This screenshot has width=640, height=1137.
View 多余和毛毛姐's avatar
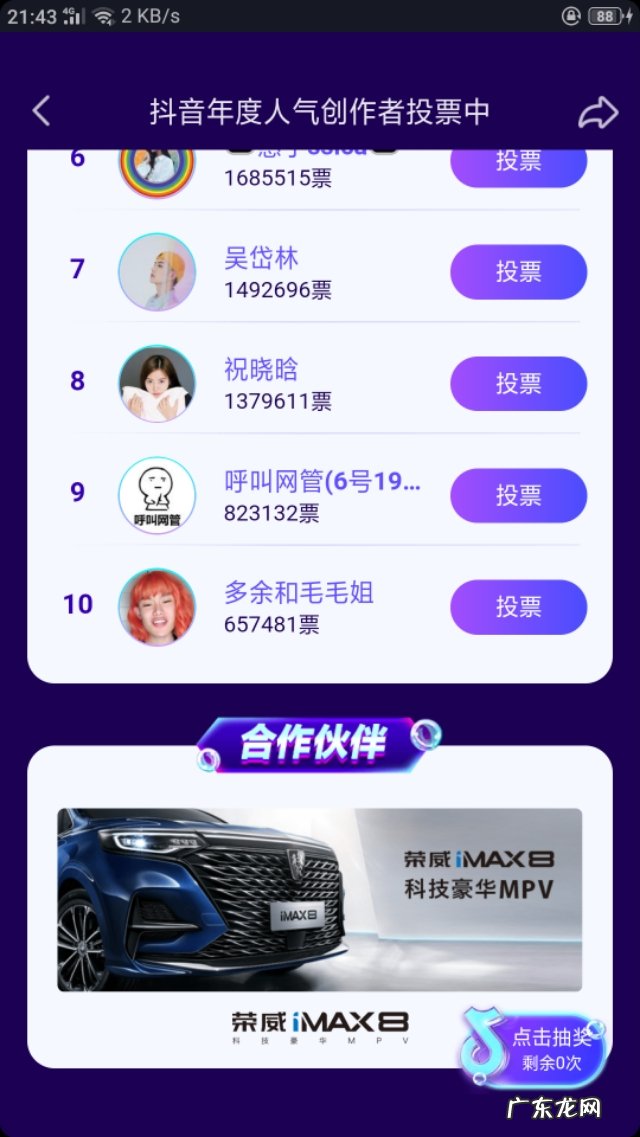(x=157, y=606)
